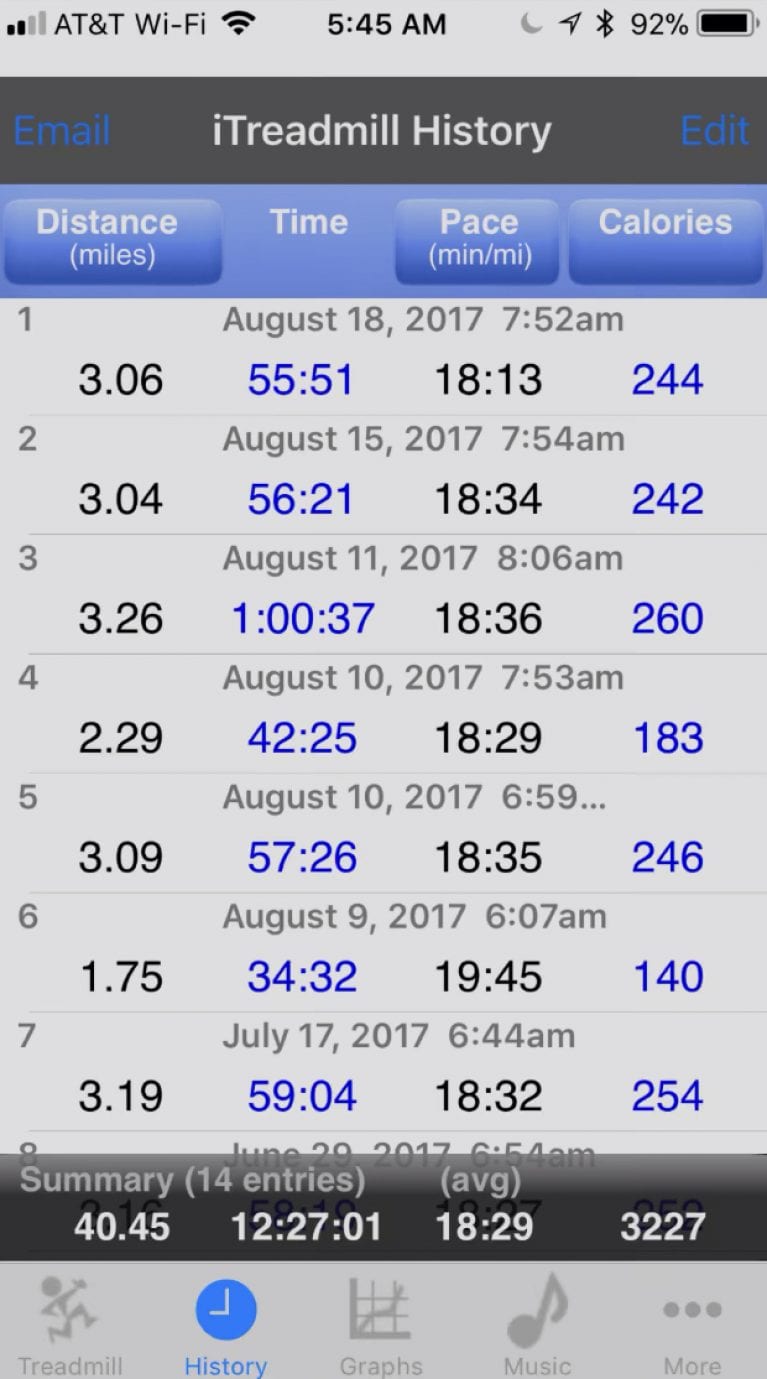This screenshot has height=1379, width=767.
Task: Tap Edit to modify history entries
Action: tap(715, 130)
